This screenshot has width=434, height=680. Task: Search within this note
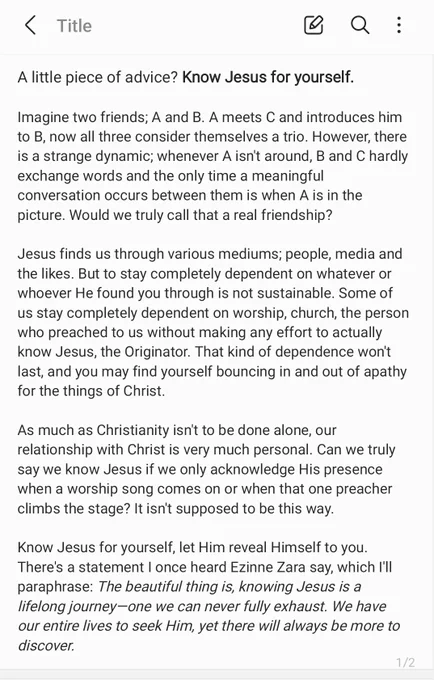360,25
